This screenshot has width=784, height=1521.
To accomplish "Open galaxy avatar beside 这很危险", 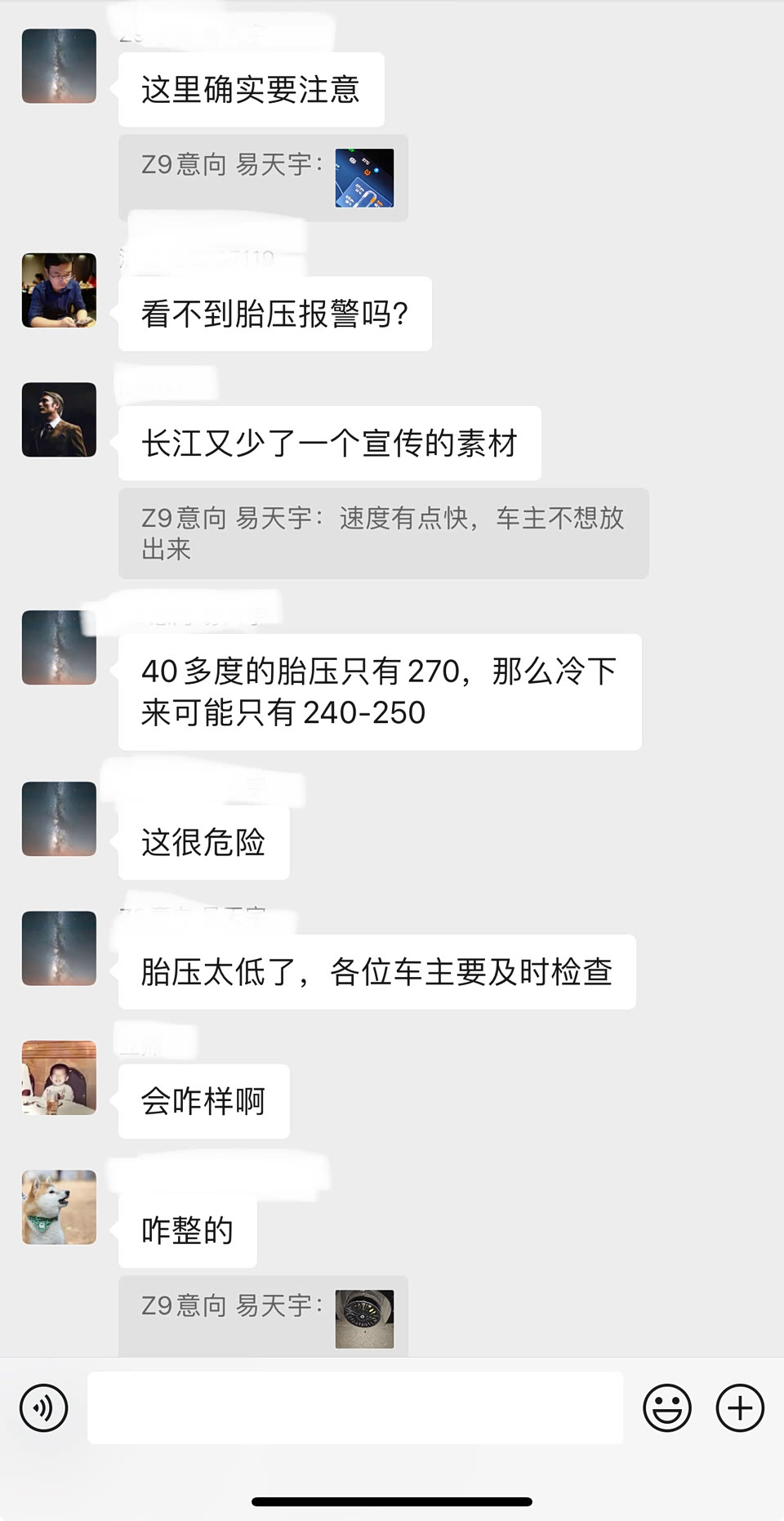I will click(x=59, y=818).
